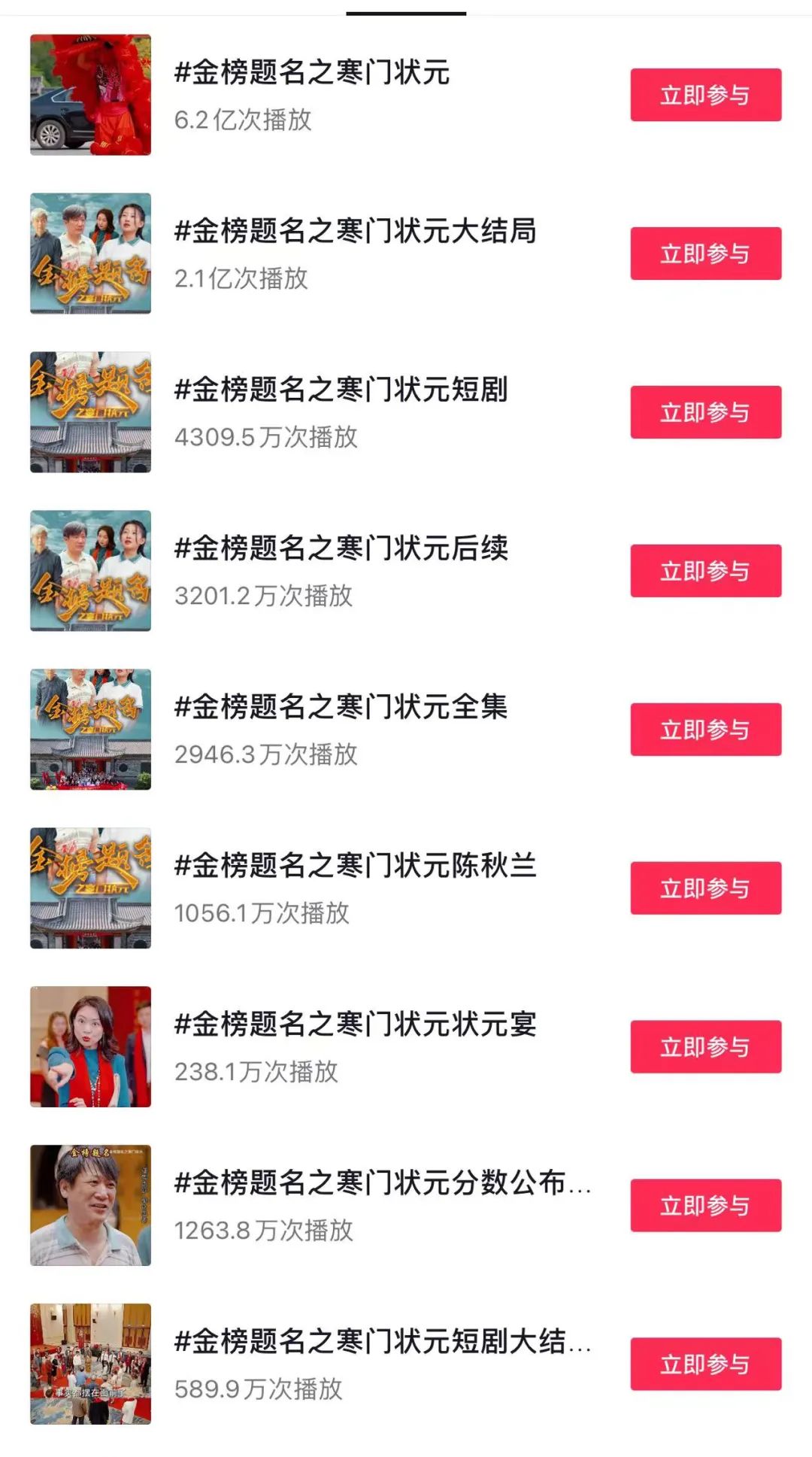Tap 立即参与 for the 6.2亿次播放 topic

click(x=705, y=95)
